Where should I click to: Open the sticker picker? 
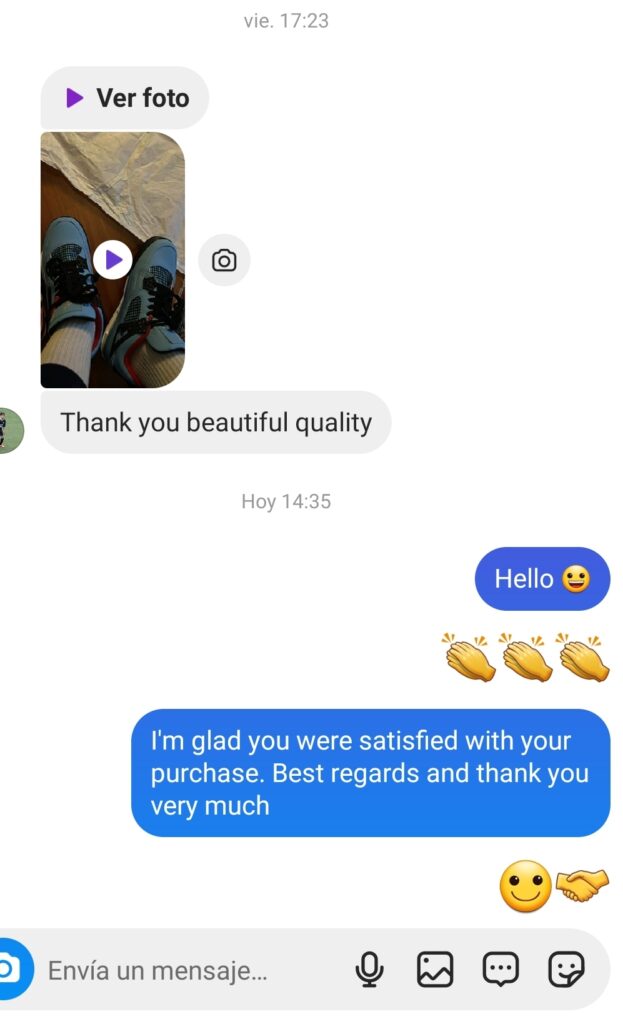pyautogui.click(x=566, y=969)
